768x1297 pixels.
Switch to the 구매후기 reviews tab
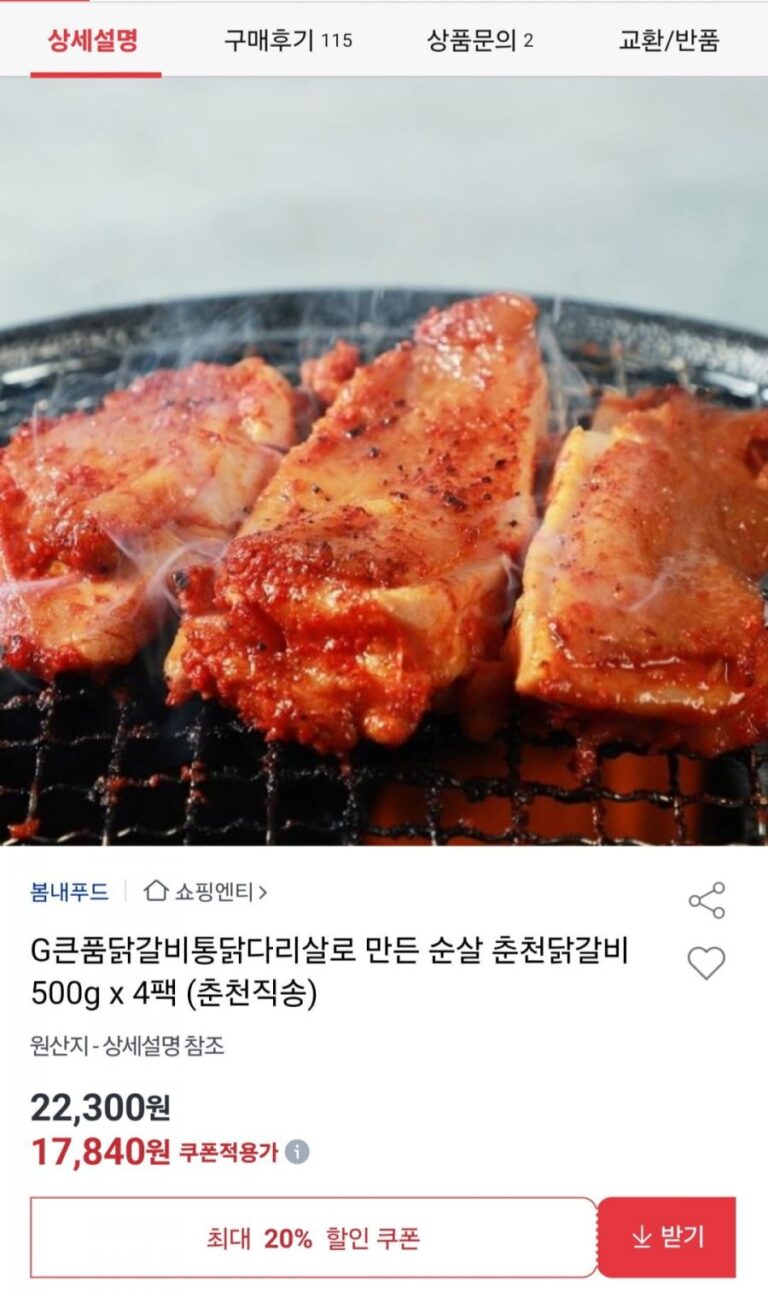coord(287,41)
